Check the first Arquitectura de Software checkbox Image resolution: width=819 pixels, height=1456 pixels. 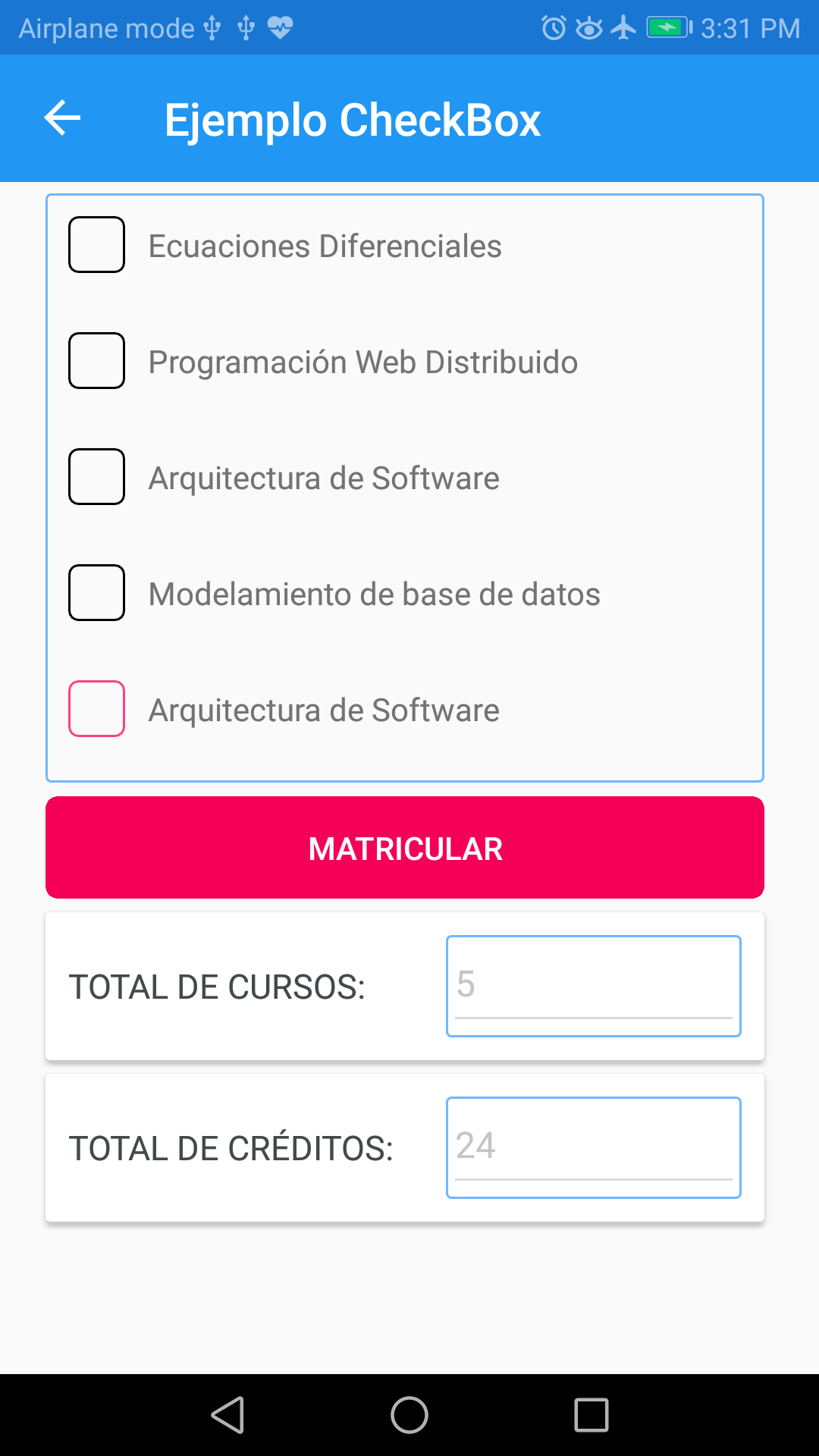[x=96, y=477]
